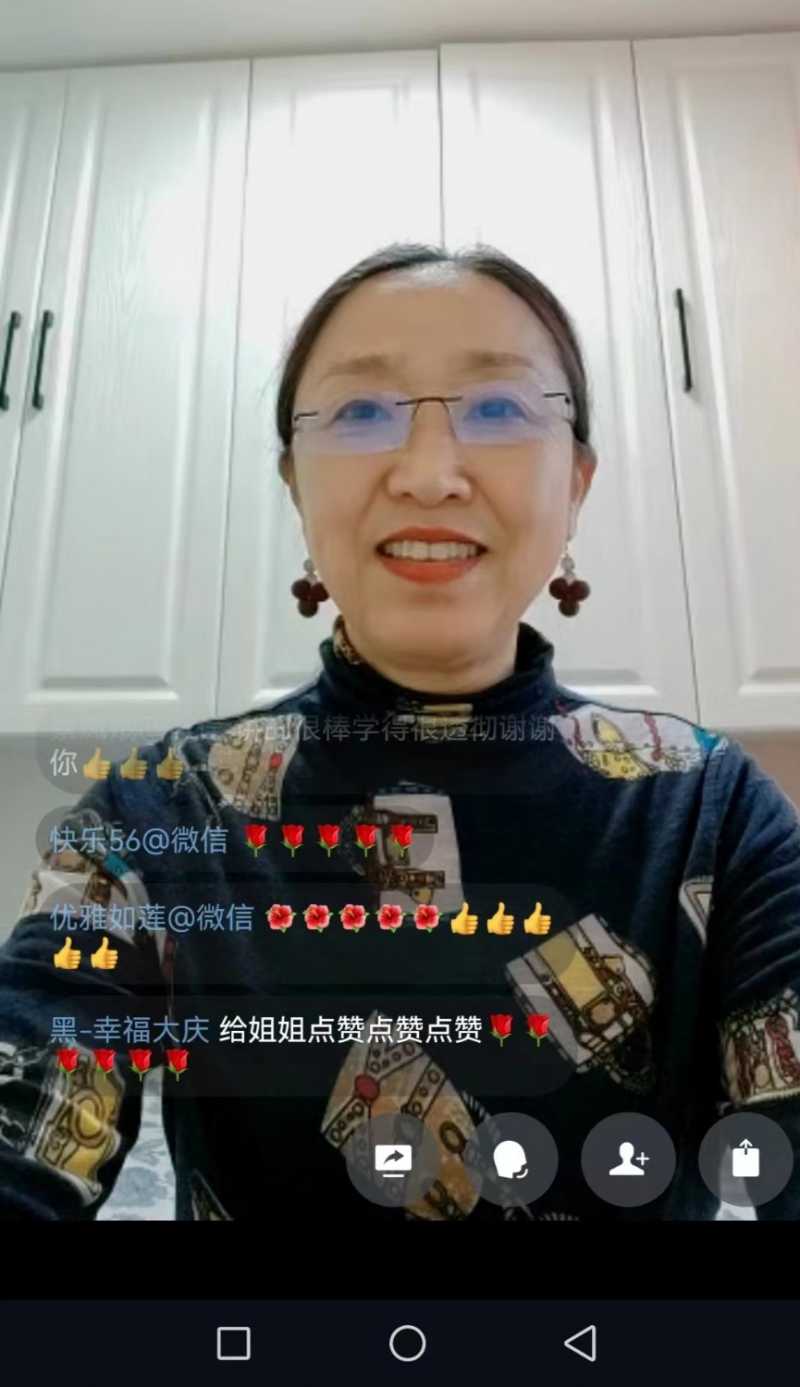Go back with system back button
The width and height of the screenshot is (800, 1387).
click(x=580, y=1343)
